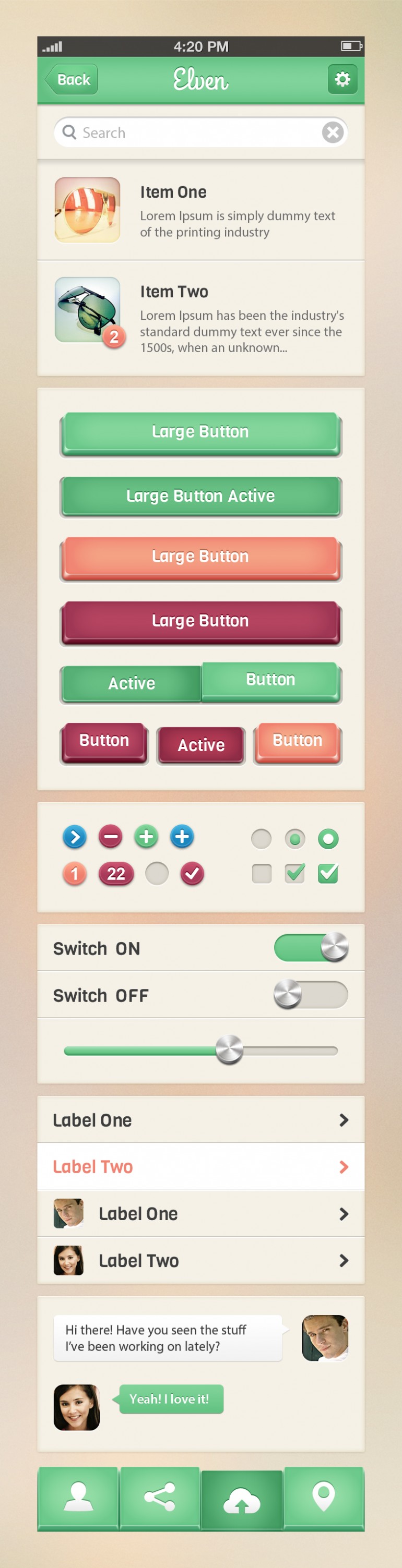Open Item Two
Screen dimensions: 402x1568
click(x=200, y=318)
